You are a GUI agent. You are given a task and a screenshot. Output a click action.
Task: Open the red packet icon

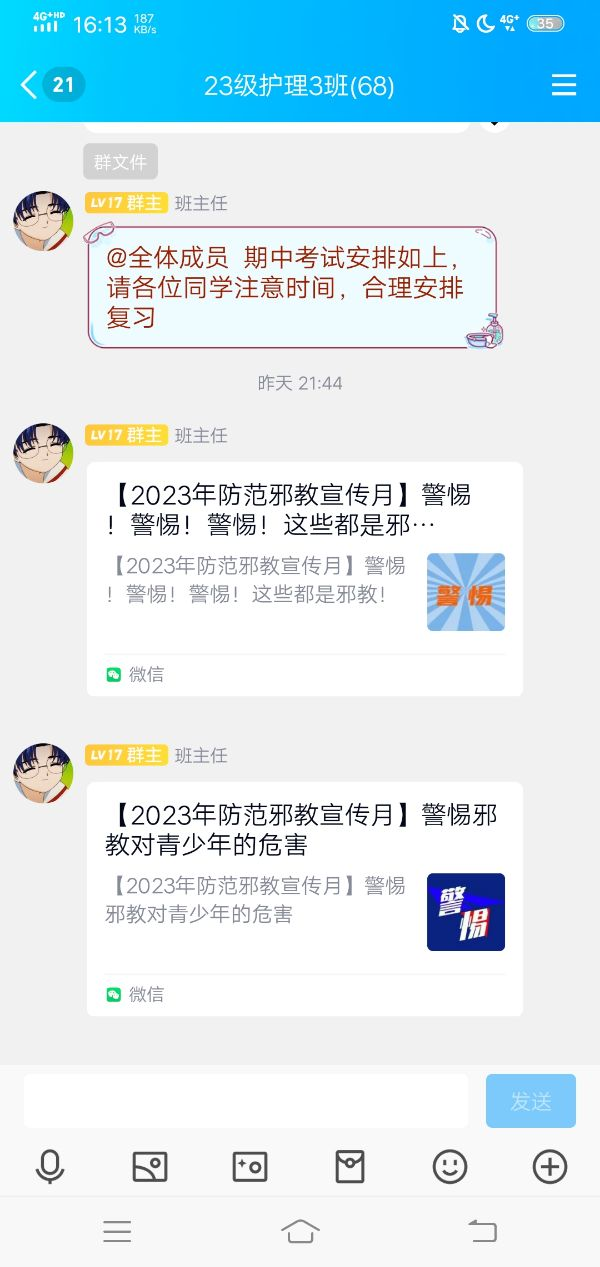click(x=350, y=1167)
